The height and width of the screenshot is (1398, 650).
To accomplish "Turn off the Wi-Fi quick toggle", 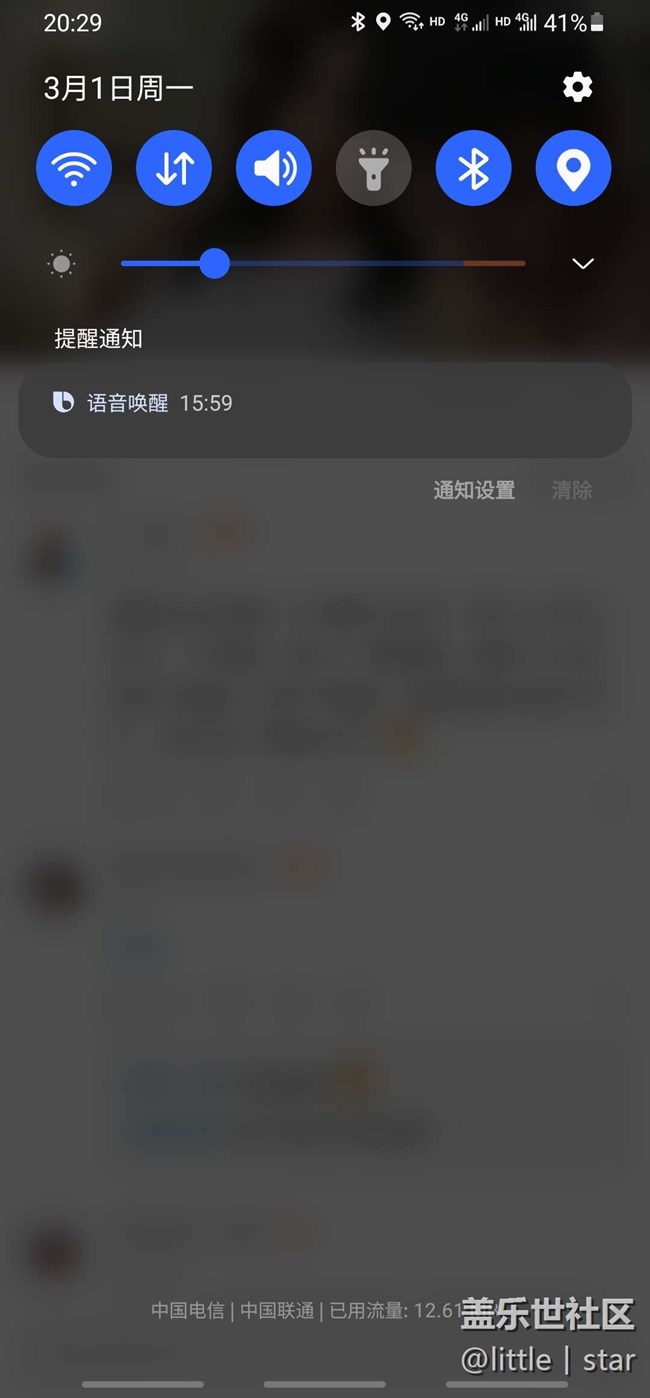I will coord(74,168).
